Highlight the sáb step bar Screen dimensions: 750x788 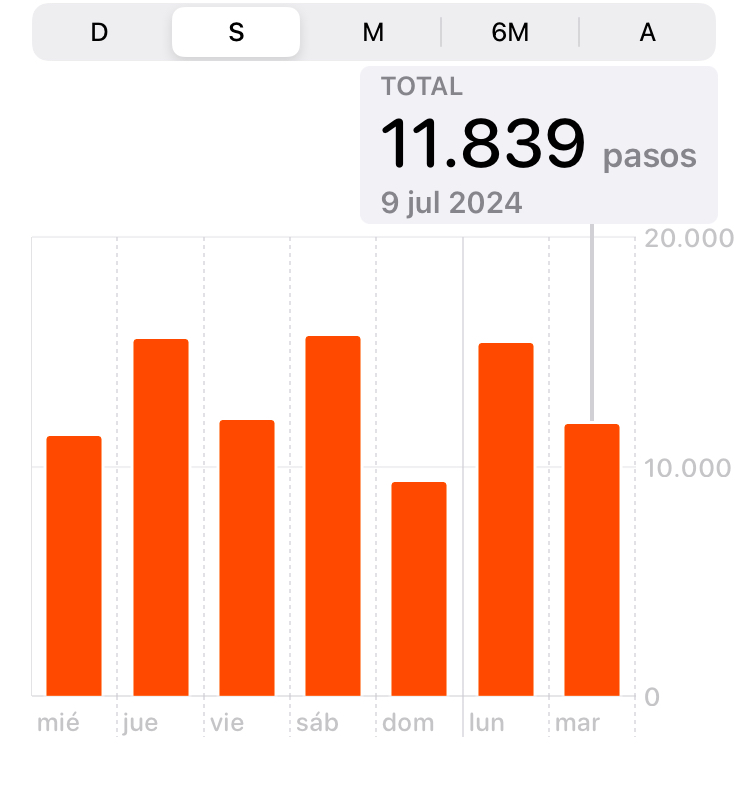click(x=333, y=516)
